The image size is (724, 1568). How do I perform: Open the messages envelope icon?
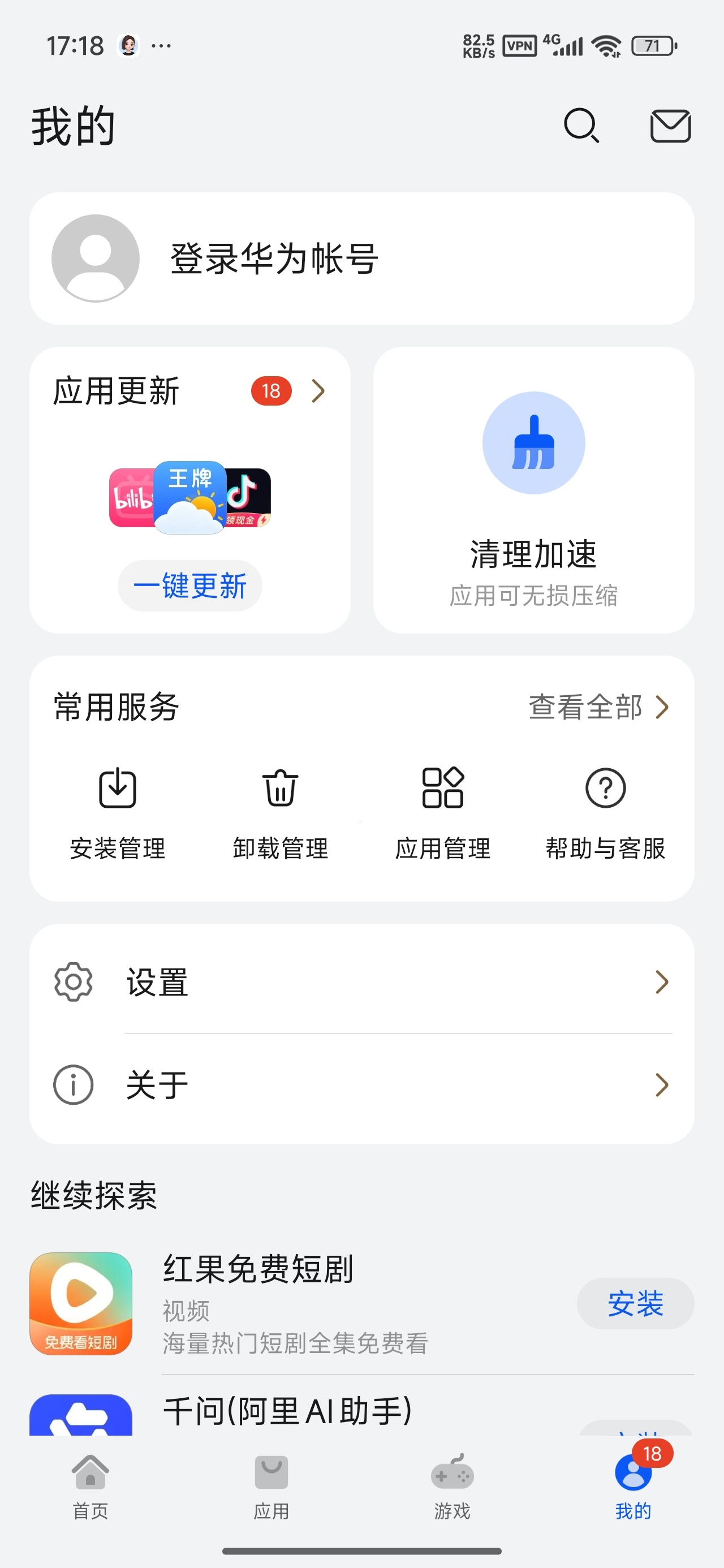(670, 126)
